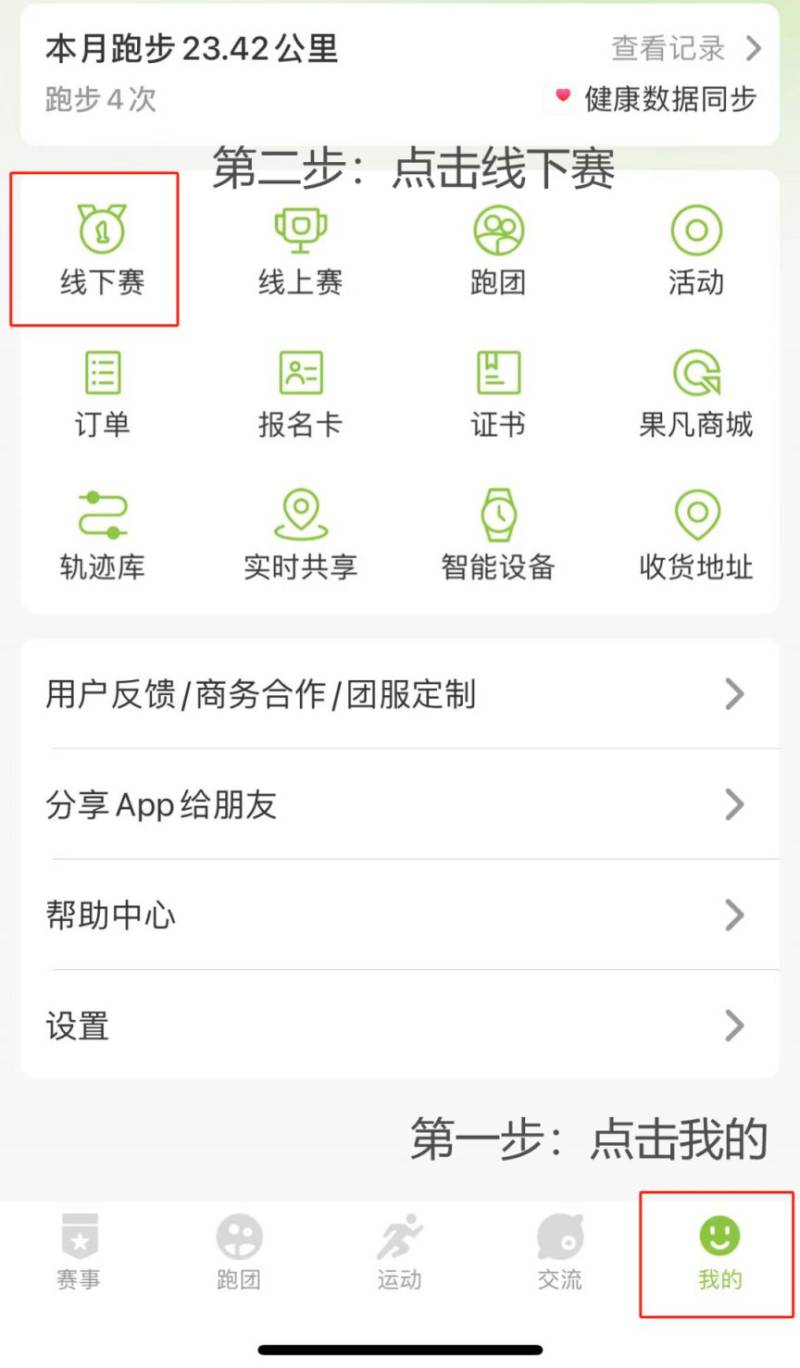Open the 报名卡 registration card
This screenshot has height=1368, width=800.
(300, 390)
